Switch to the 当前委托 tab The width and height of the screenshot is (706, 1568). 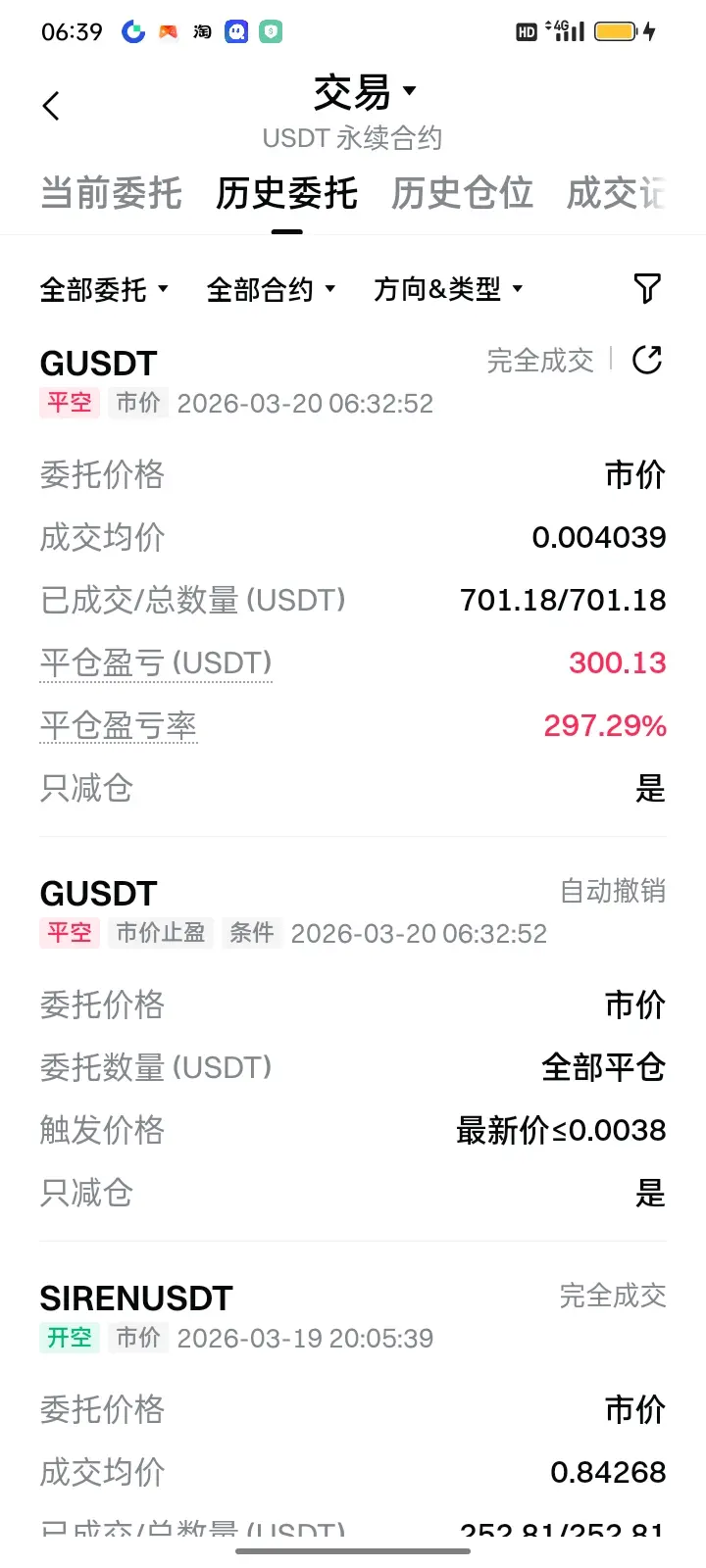coord(111,193)
